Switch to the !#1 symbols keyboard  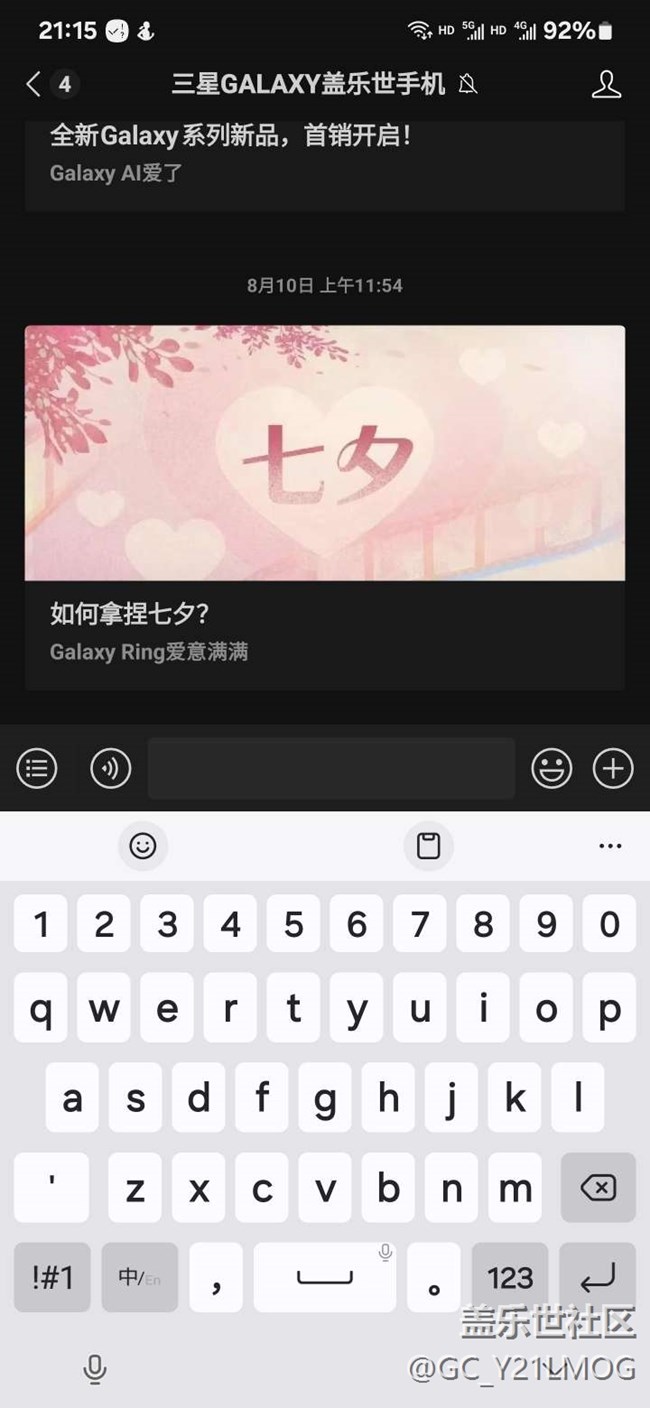click(52, 1277)
